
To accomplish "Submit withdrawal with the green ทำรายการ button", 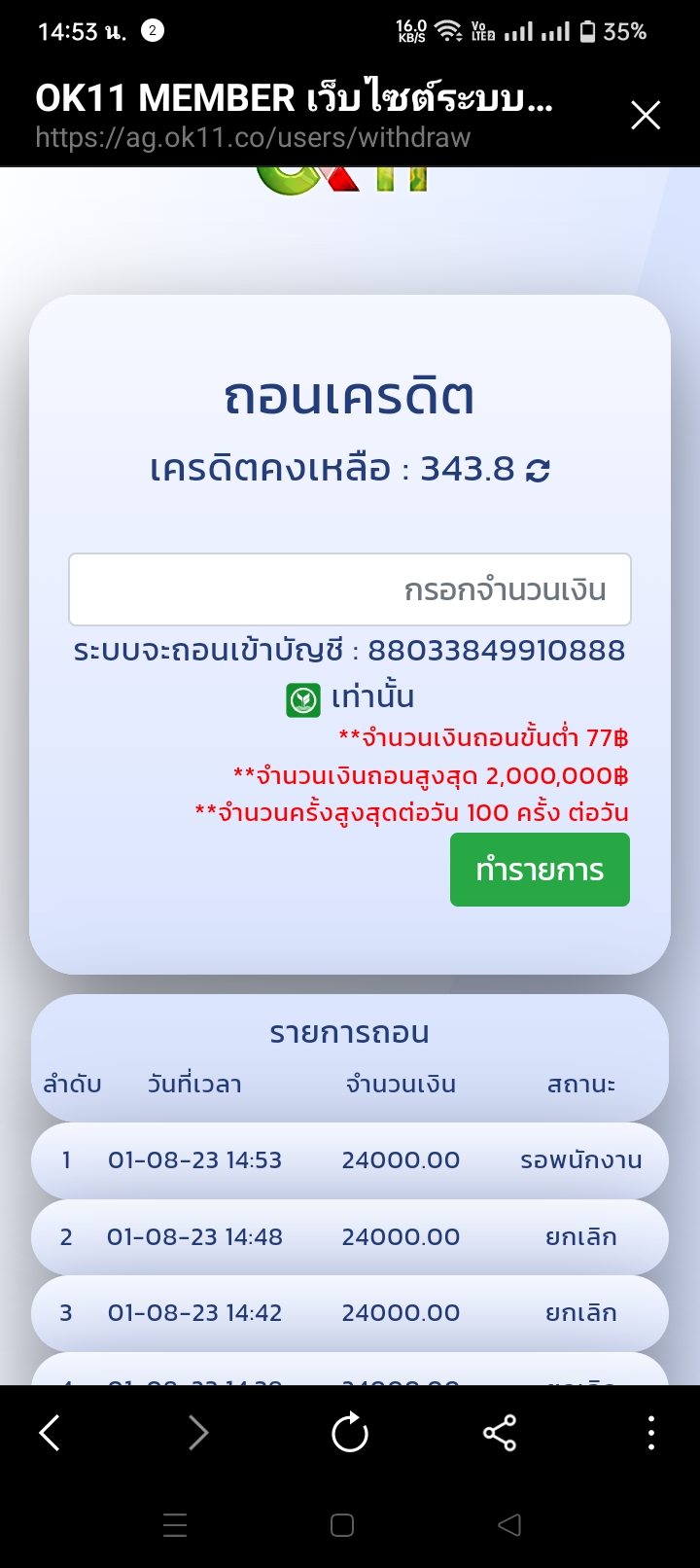I will 540,870.
